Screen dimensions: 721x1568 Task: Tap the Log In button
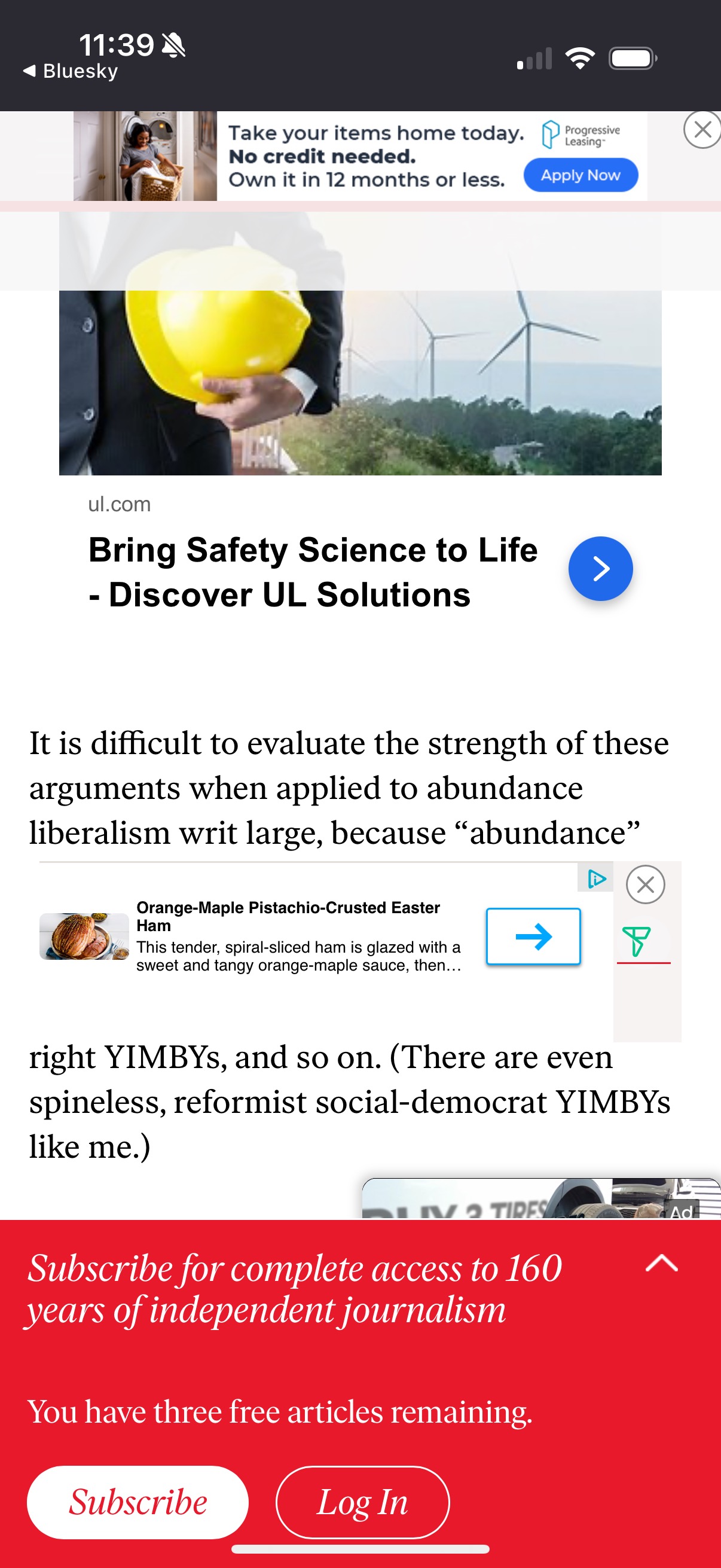(363, 1502)
